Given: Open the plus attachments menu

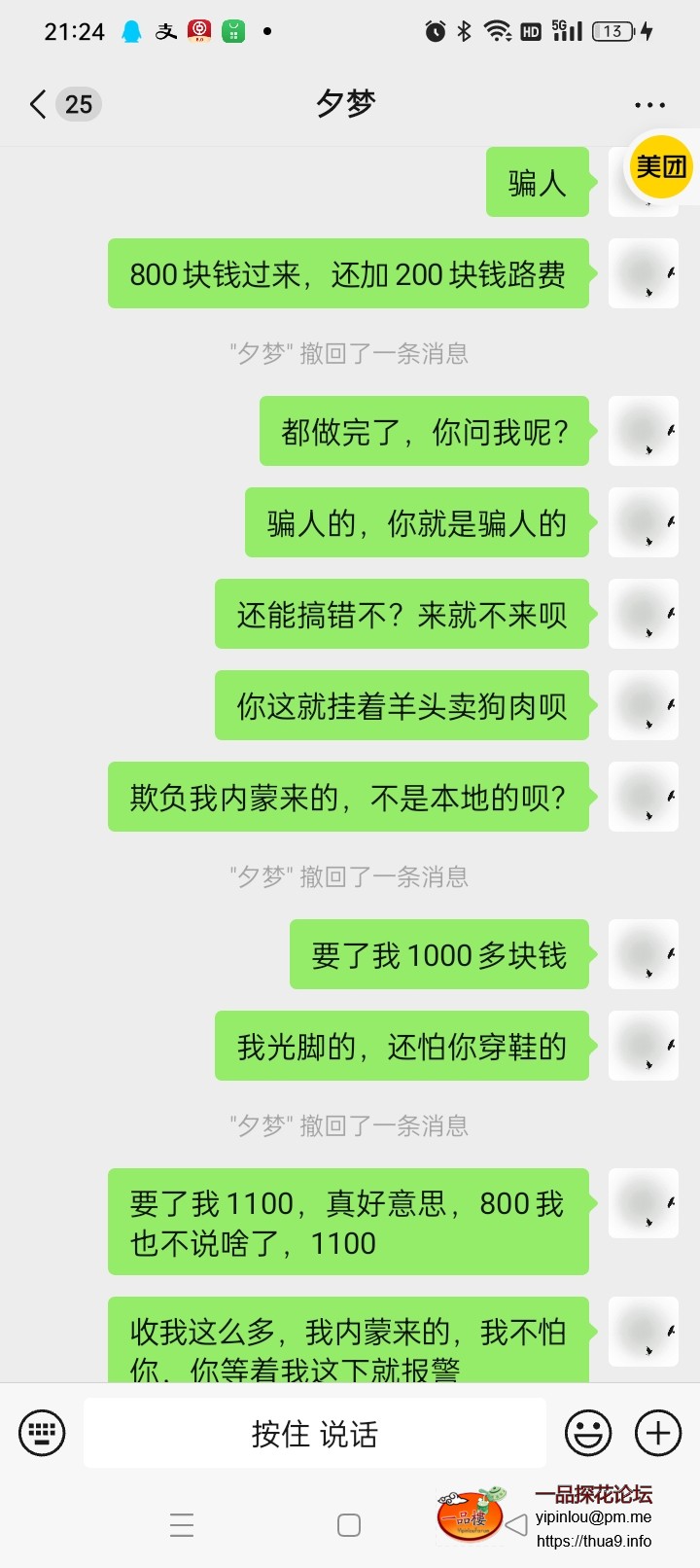Looking at the screenshot, I should [658, 1433].
